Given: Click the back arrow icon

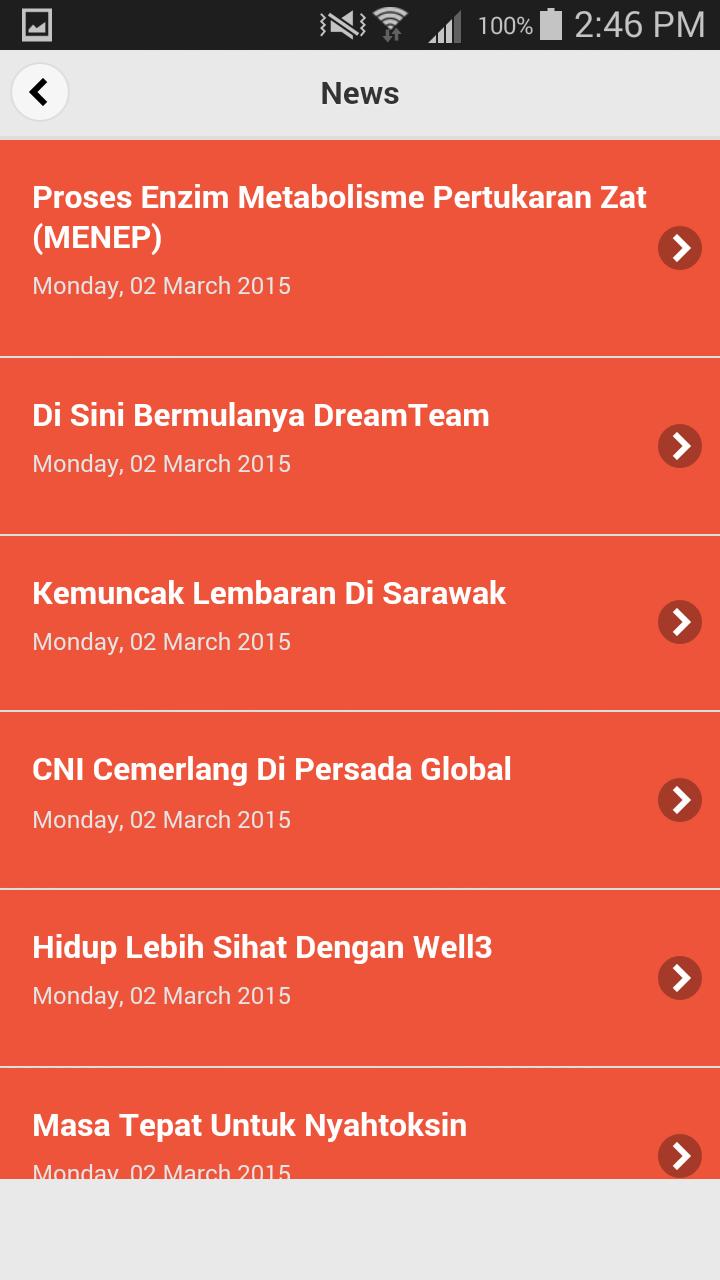Looking at the screenshot, I should [x=38, y=91].
